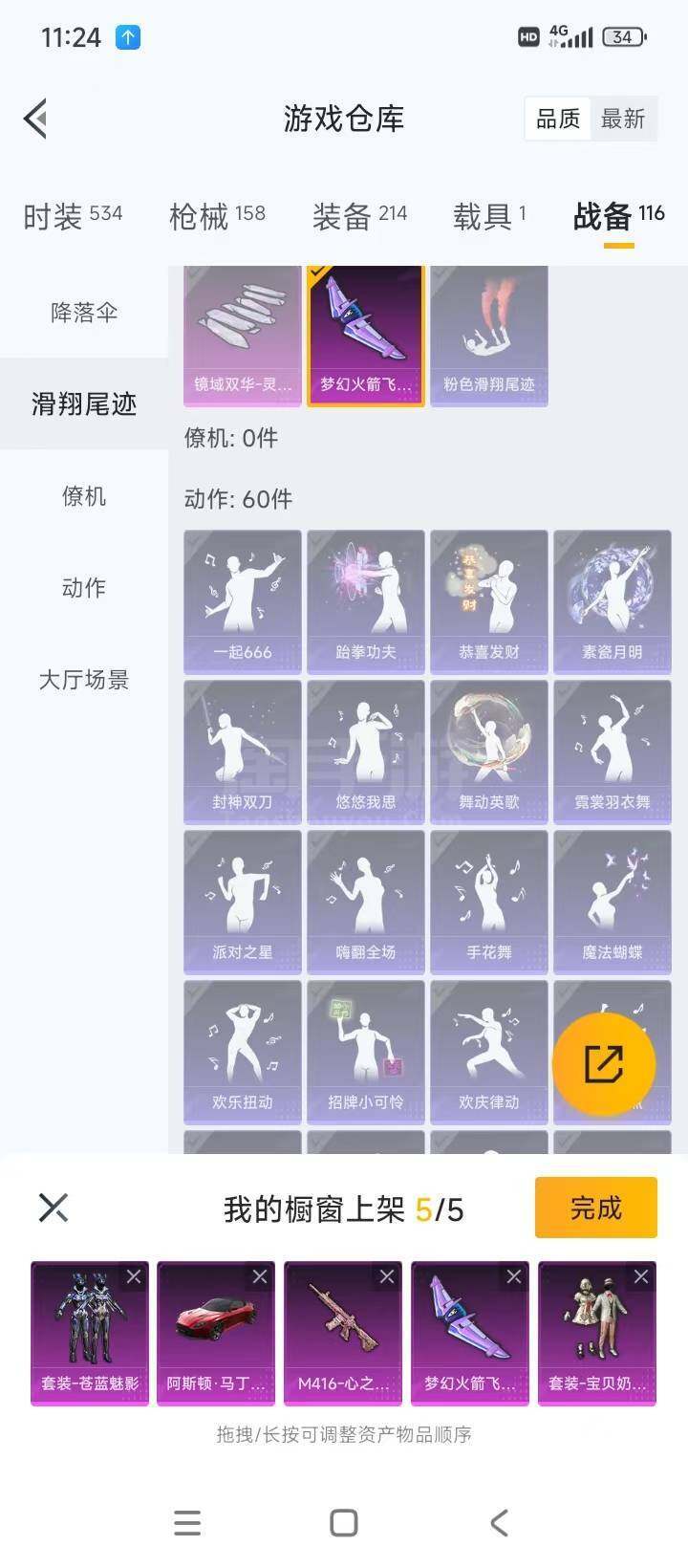This screenshot has height=1568, width=688.
Task: Sort warehouse by 最新
Action: point(623,119)
